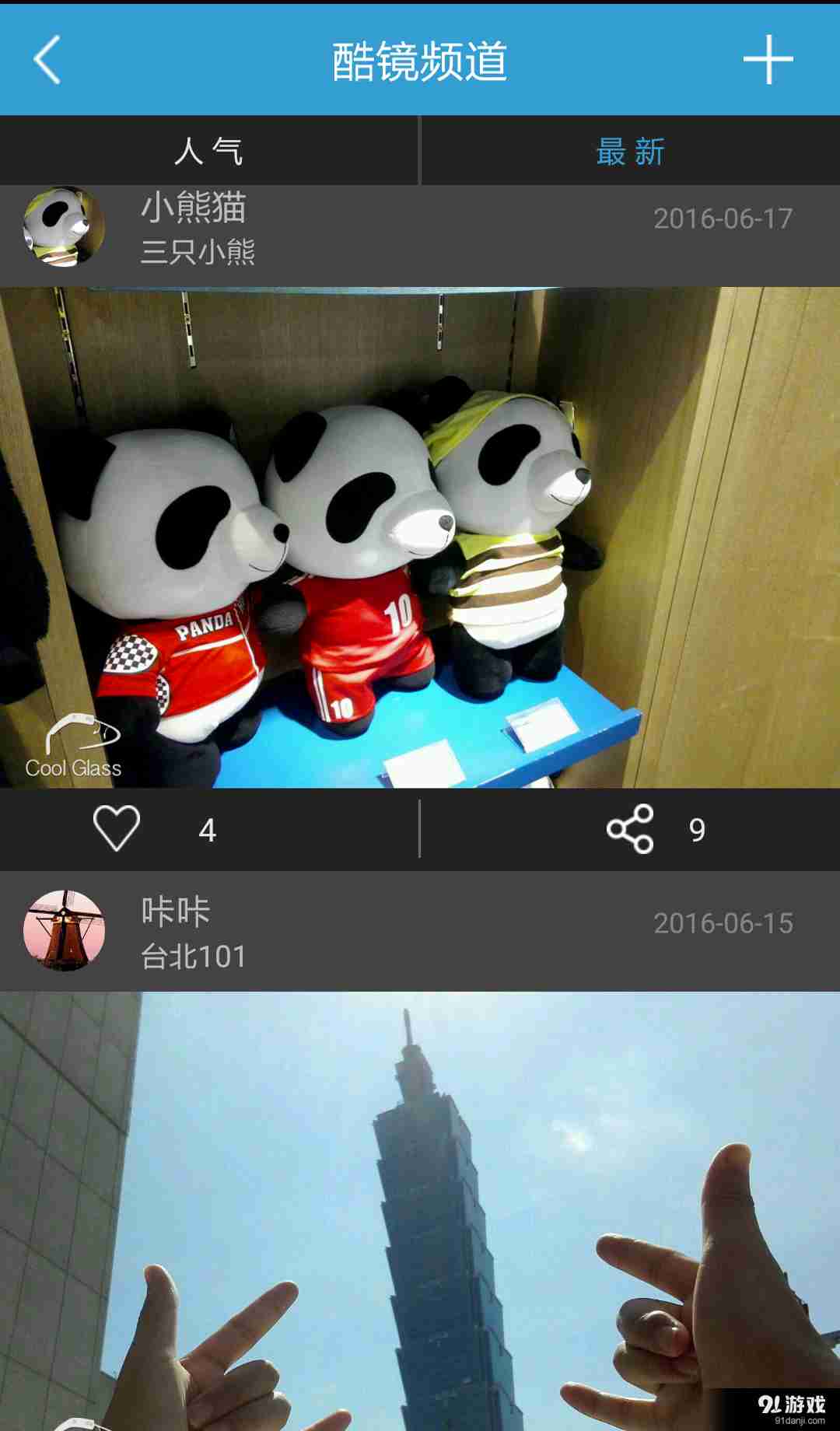This screenshot has height=1431, width=840.
Task: Open 咔咔's profile avatar
Action: coord(64,930)
